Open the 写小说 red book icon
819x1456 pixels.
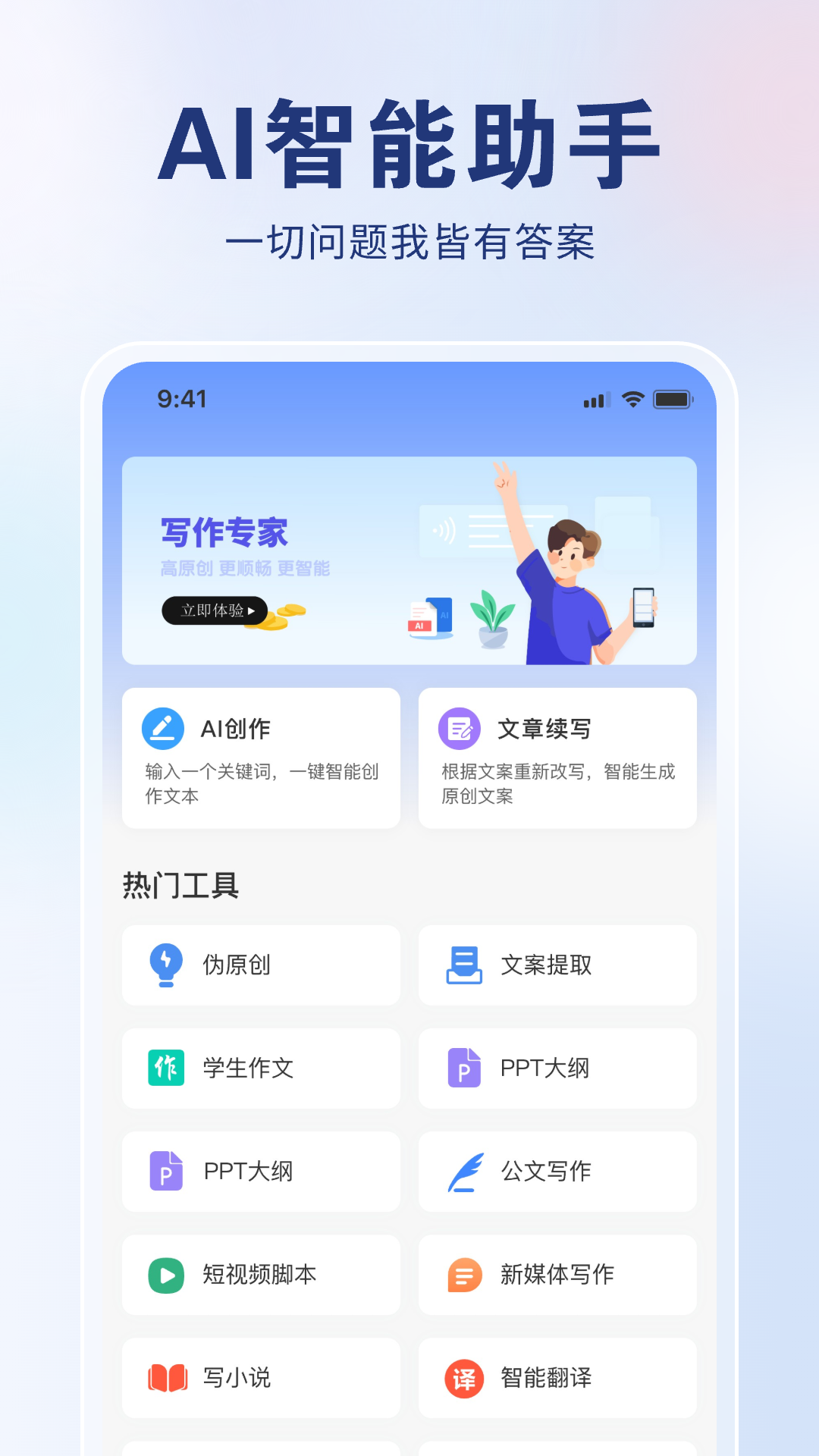click(x=168, y=1378)
